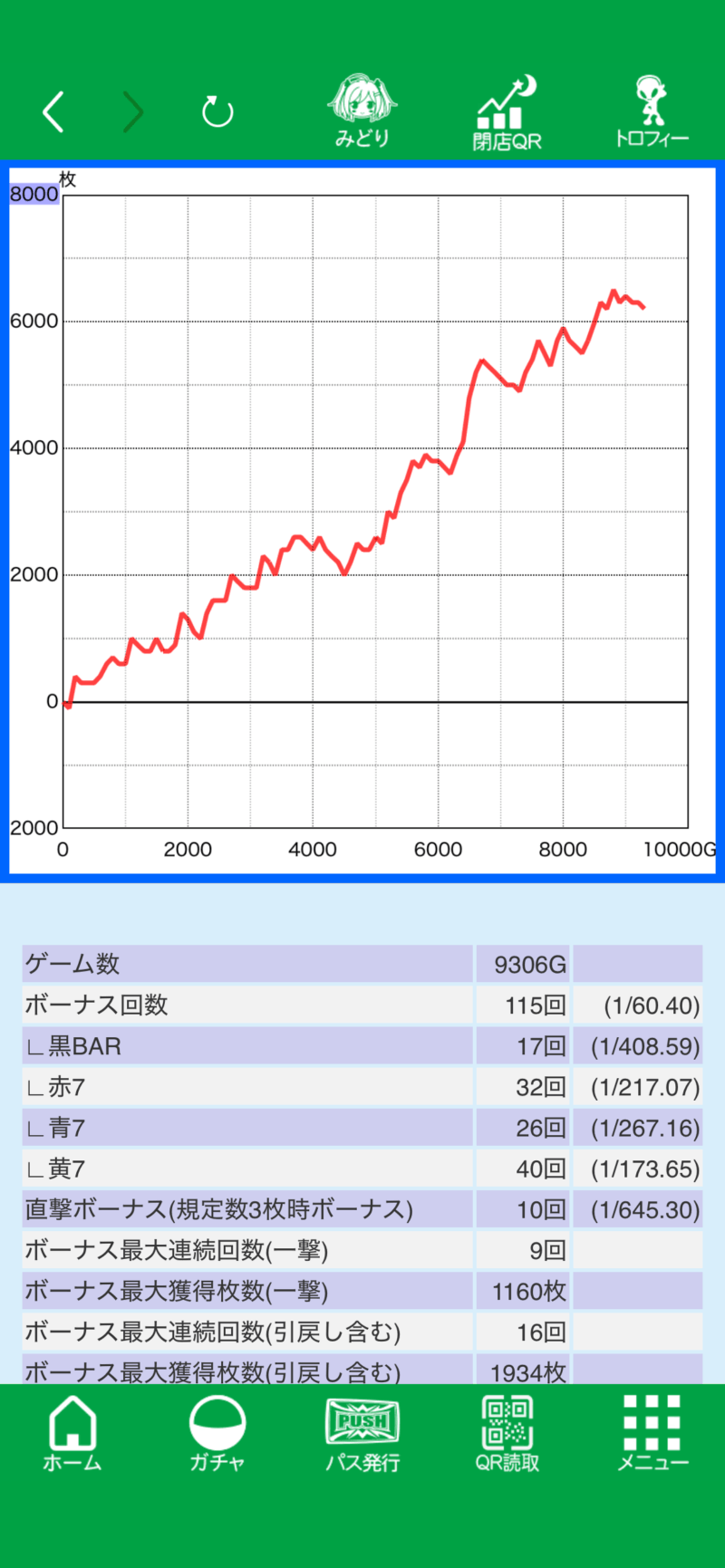Open the みどり character page
The height and width of the screenshot is (1568, 725).
point(362,112)
